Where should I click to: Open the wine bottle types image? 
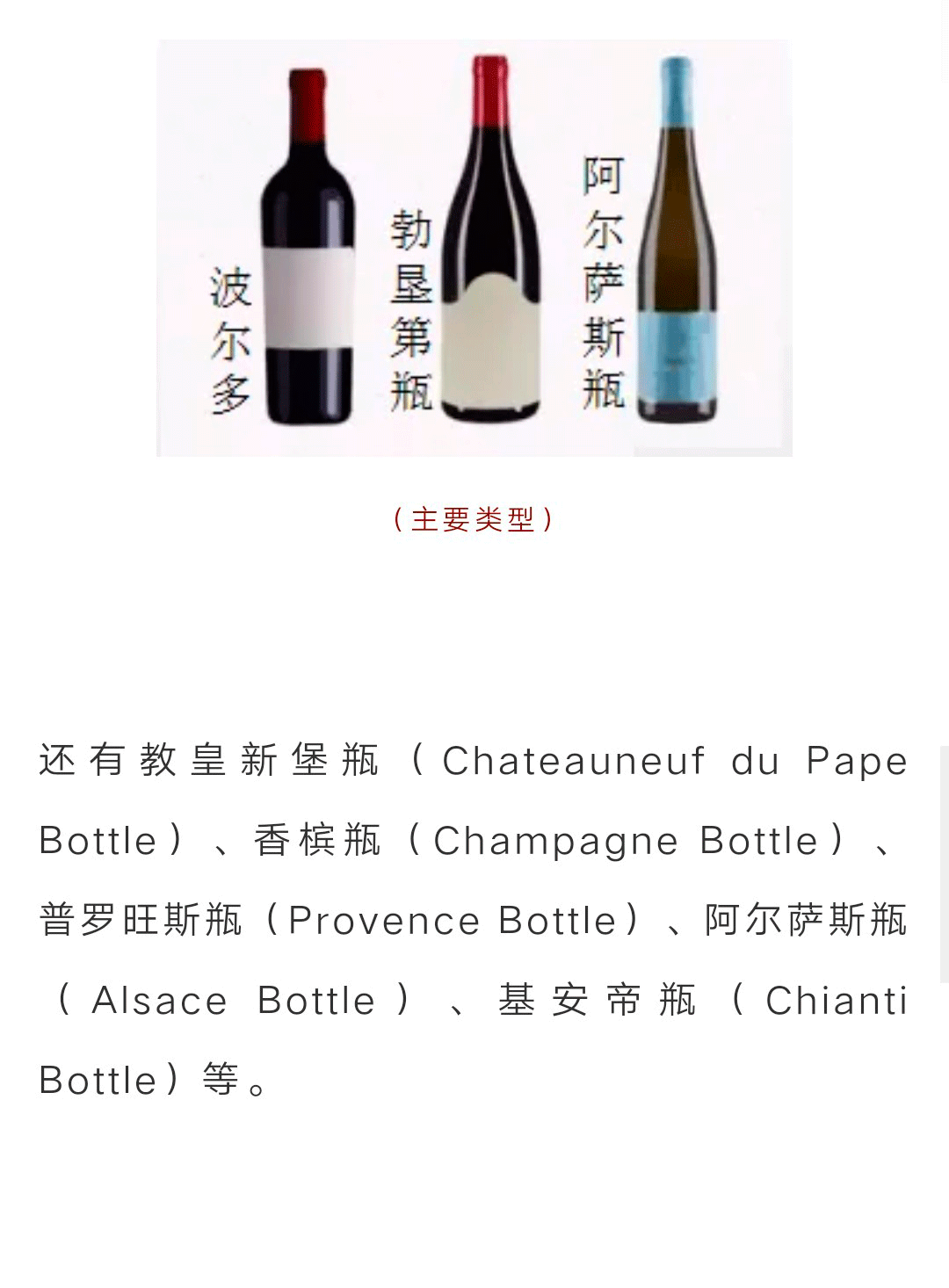pos(474,248)
